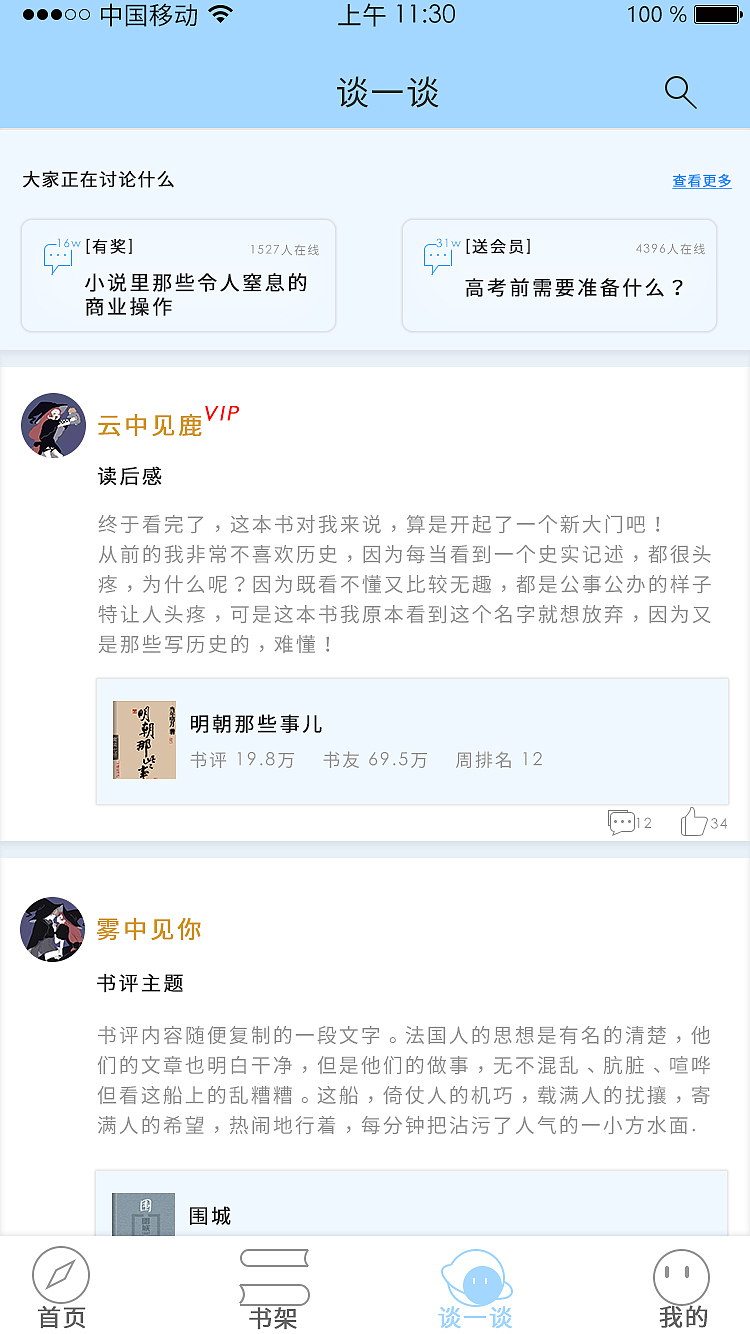This screenshot has width=750, height=1334.
Task: Tap the comment bubble icon below 云中见鹿's post
Action: pos(620,822)
